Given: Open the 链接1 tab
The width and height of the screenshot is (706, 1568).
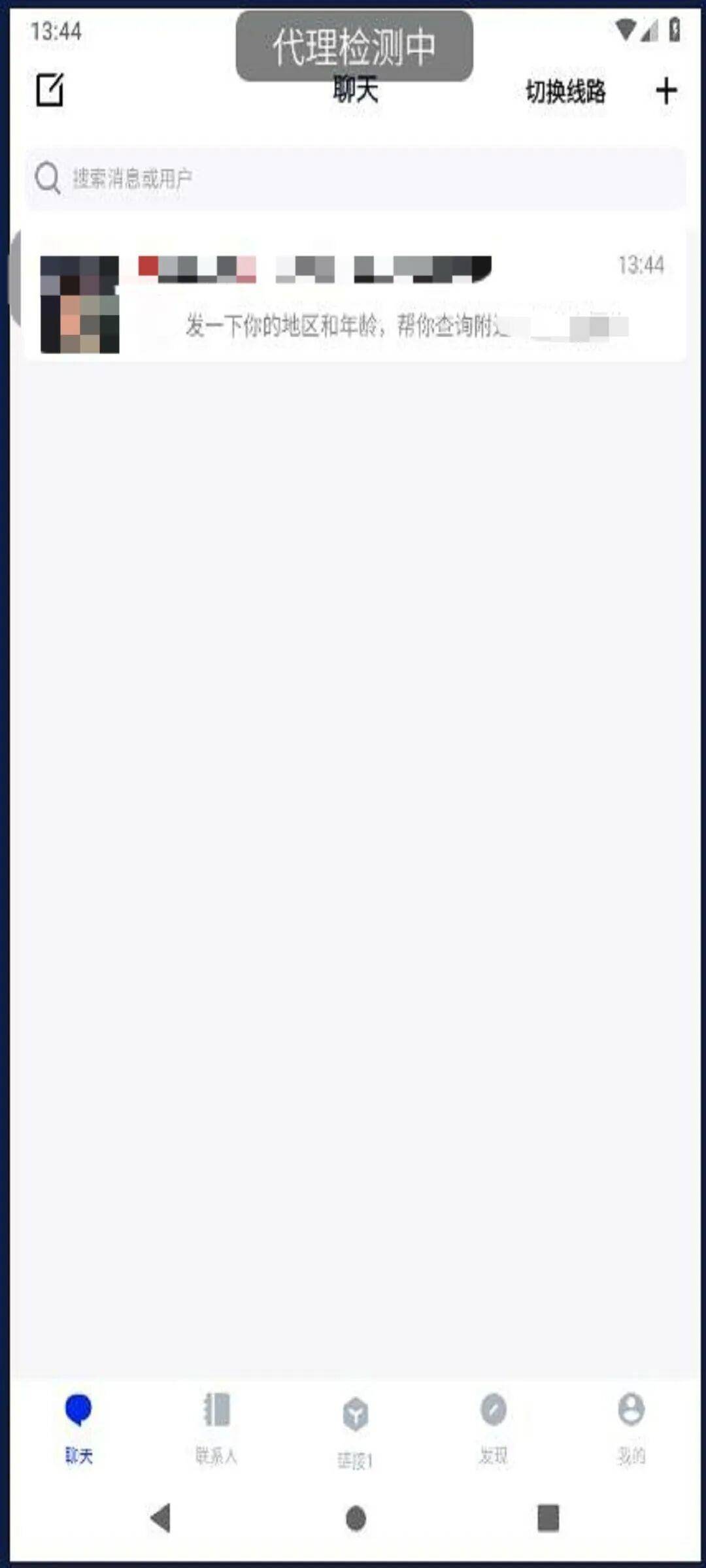Looking at the screenshot, I should [x=355, y=1429].
